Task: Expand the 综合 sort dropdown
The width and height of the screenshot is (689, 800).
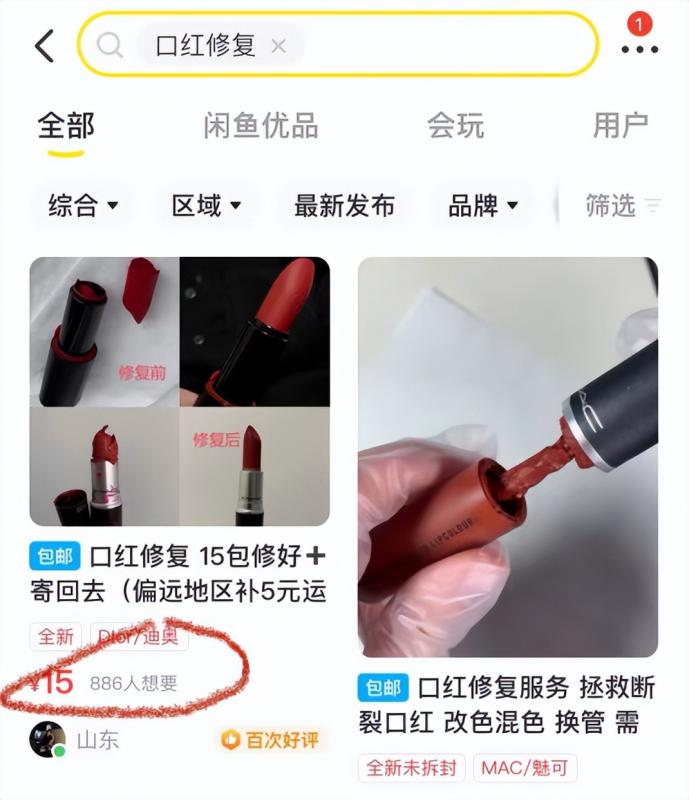Action: point(83,206)
